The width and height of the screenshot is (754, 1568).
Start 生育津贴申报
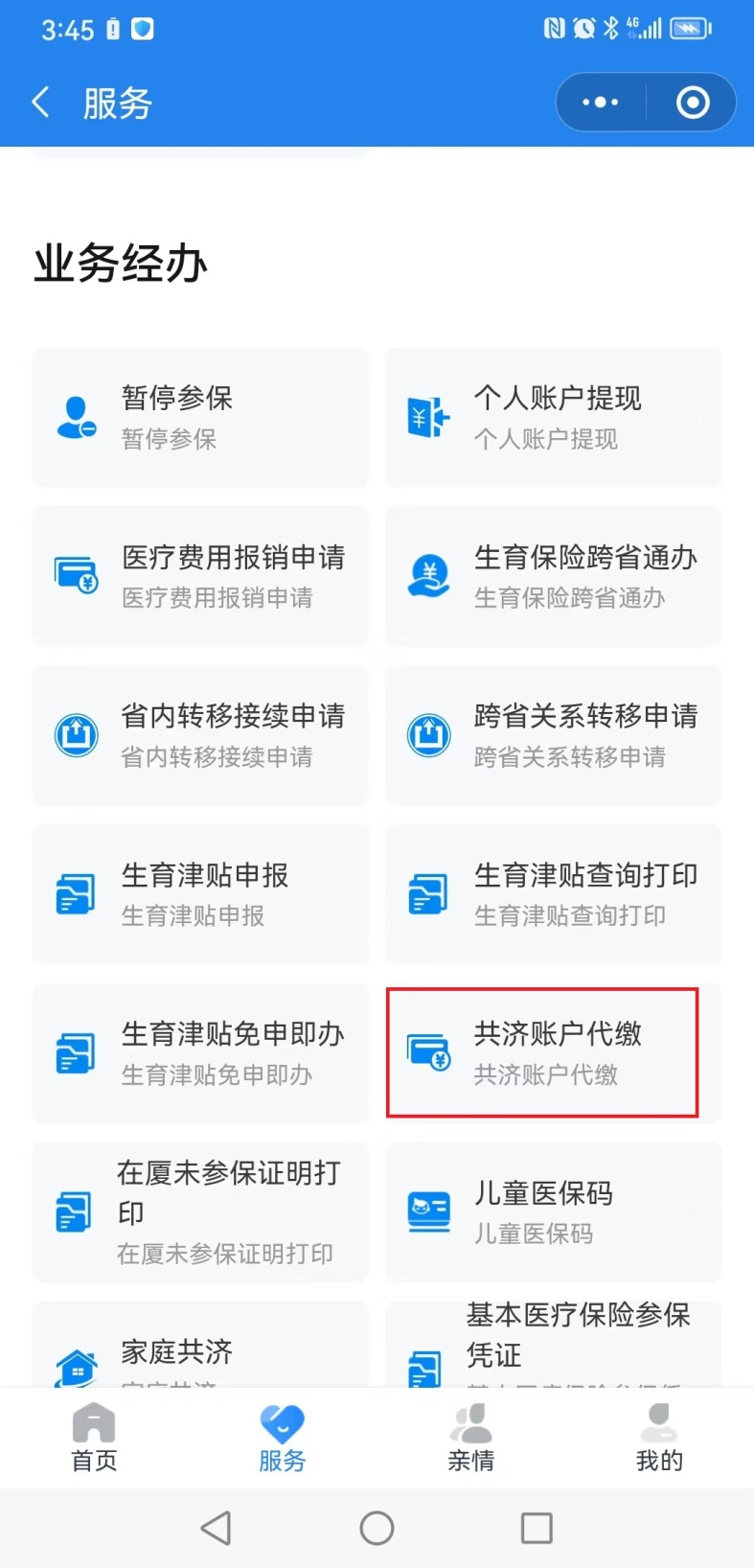(x=200, y=894)
